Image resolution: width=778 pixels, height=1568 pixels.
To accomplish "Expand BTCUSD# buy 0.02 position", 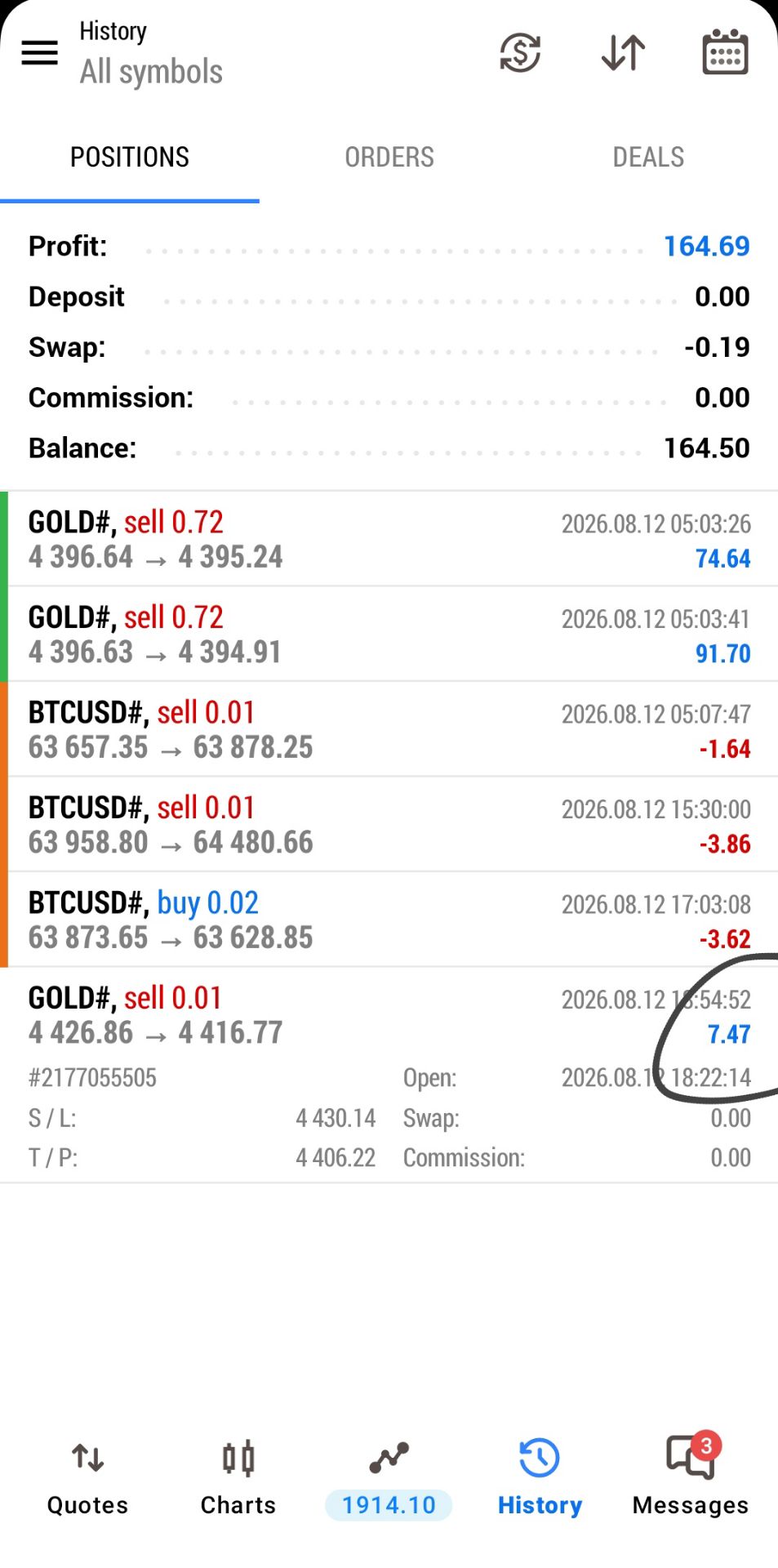I will pos(389,920).
